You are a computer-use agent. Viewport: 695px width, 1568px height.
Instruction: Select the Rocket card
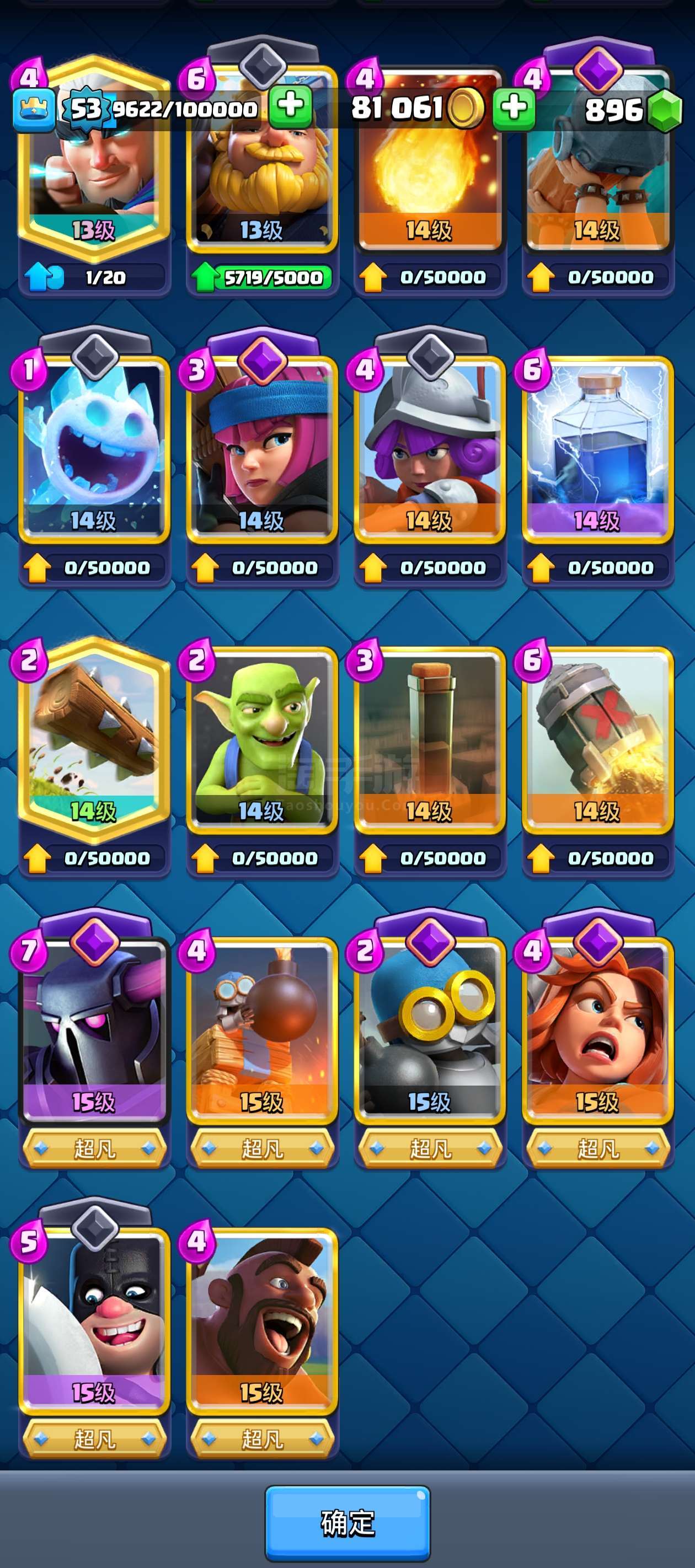click(x=597, y=739)
